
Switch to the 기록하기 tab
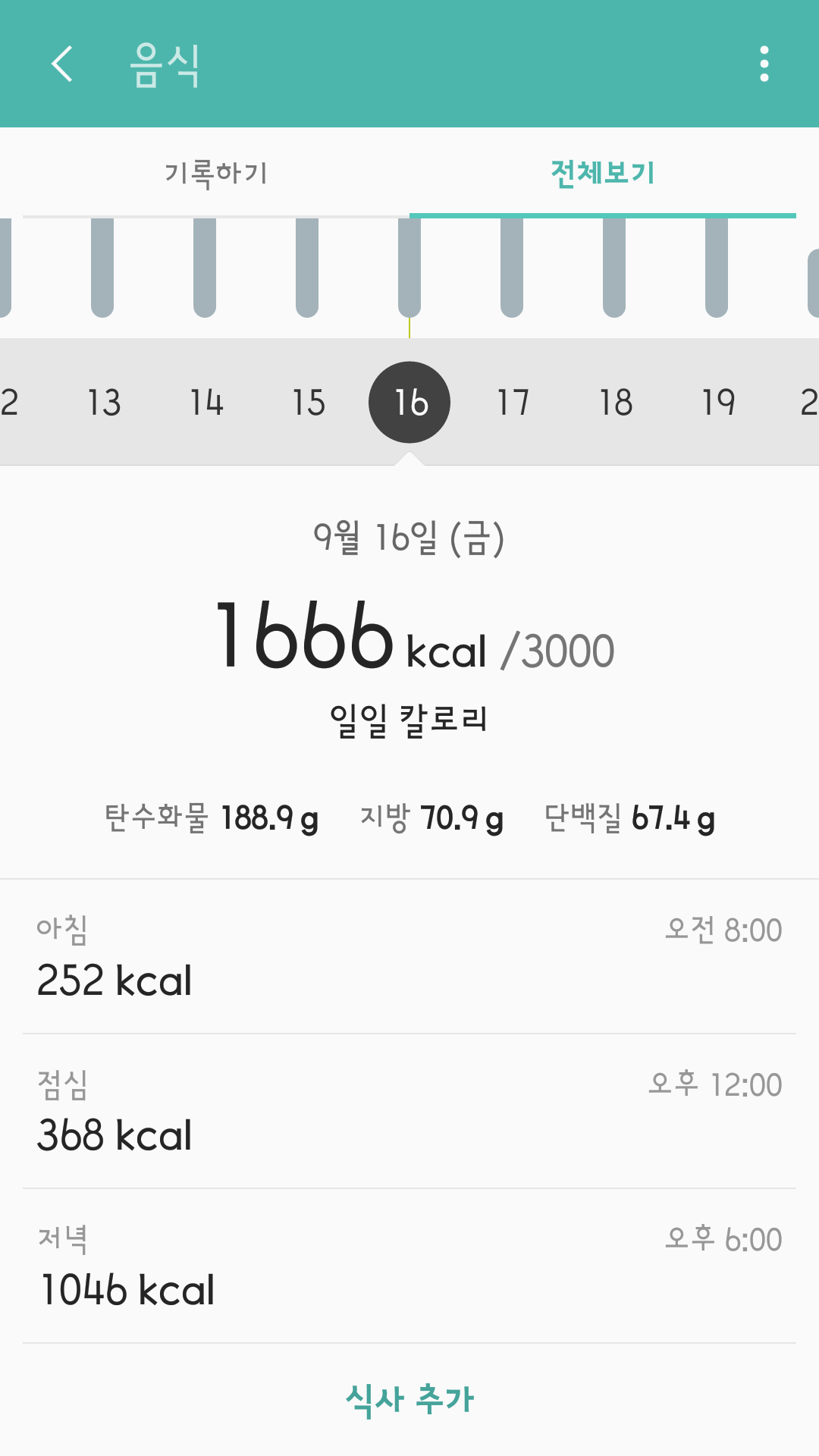[x=216, y=174]
